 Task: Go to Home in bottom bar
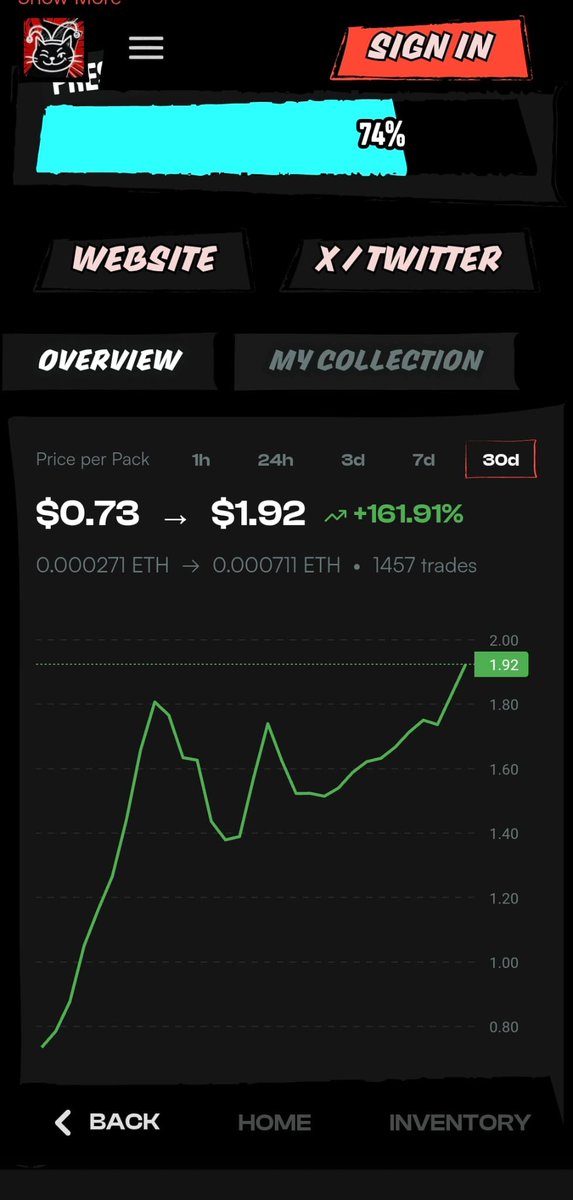point(275,1123)
